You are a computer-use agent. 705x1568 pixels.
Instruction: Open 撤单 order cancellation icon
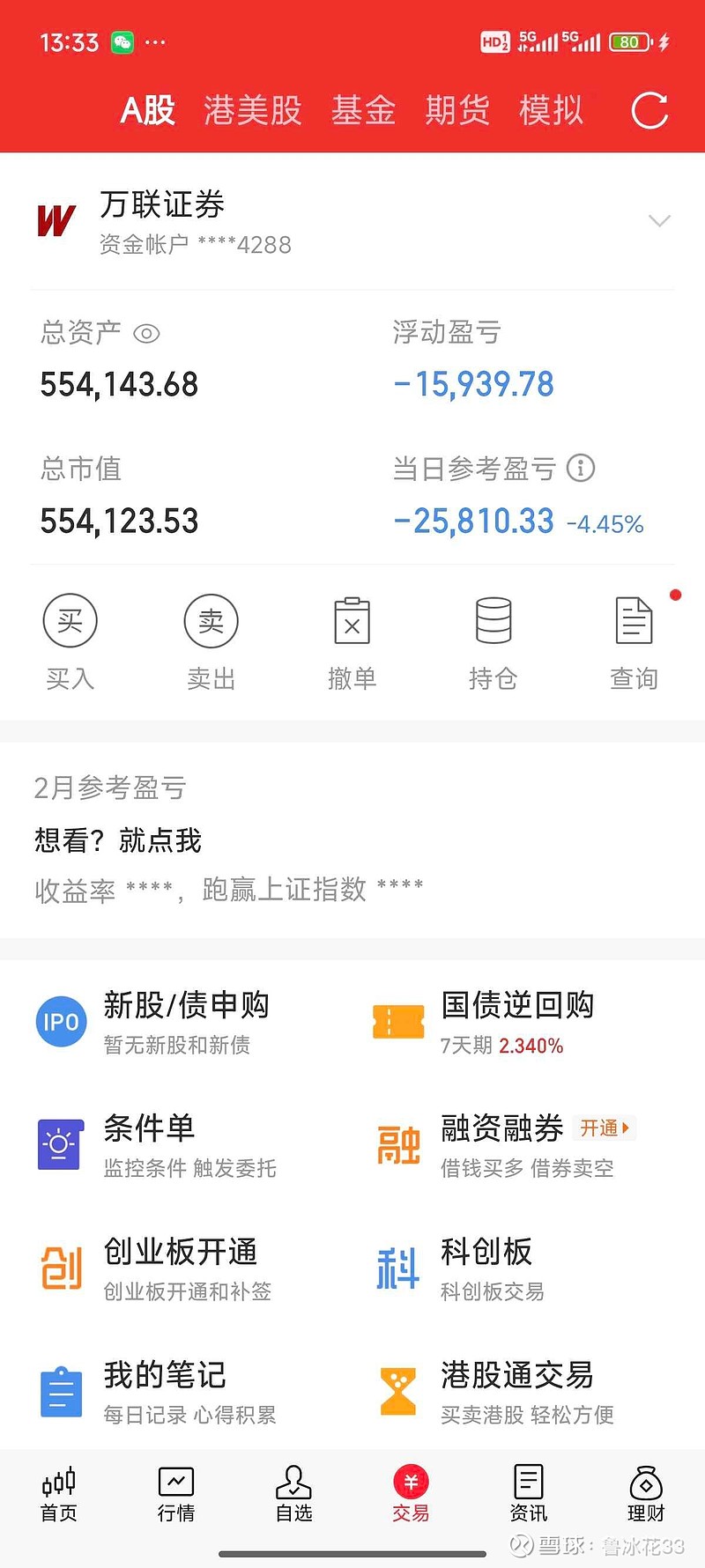click(352, 621)
